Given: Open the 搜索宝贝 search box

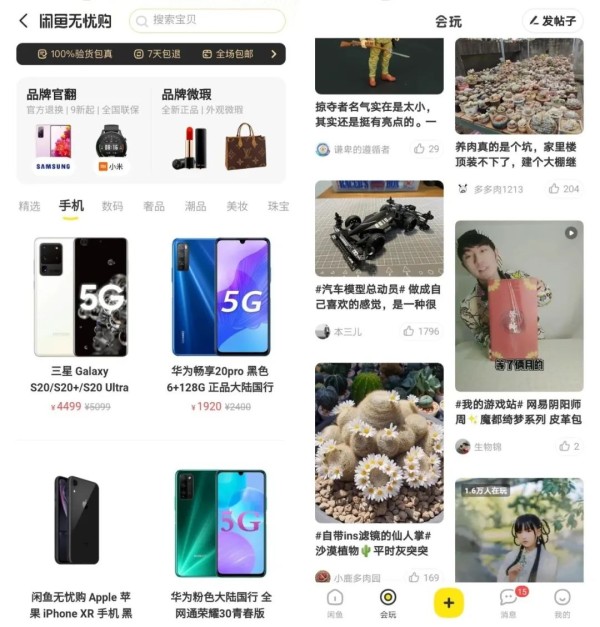Looking at the screenshot, I should [207, 21].
